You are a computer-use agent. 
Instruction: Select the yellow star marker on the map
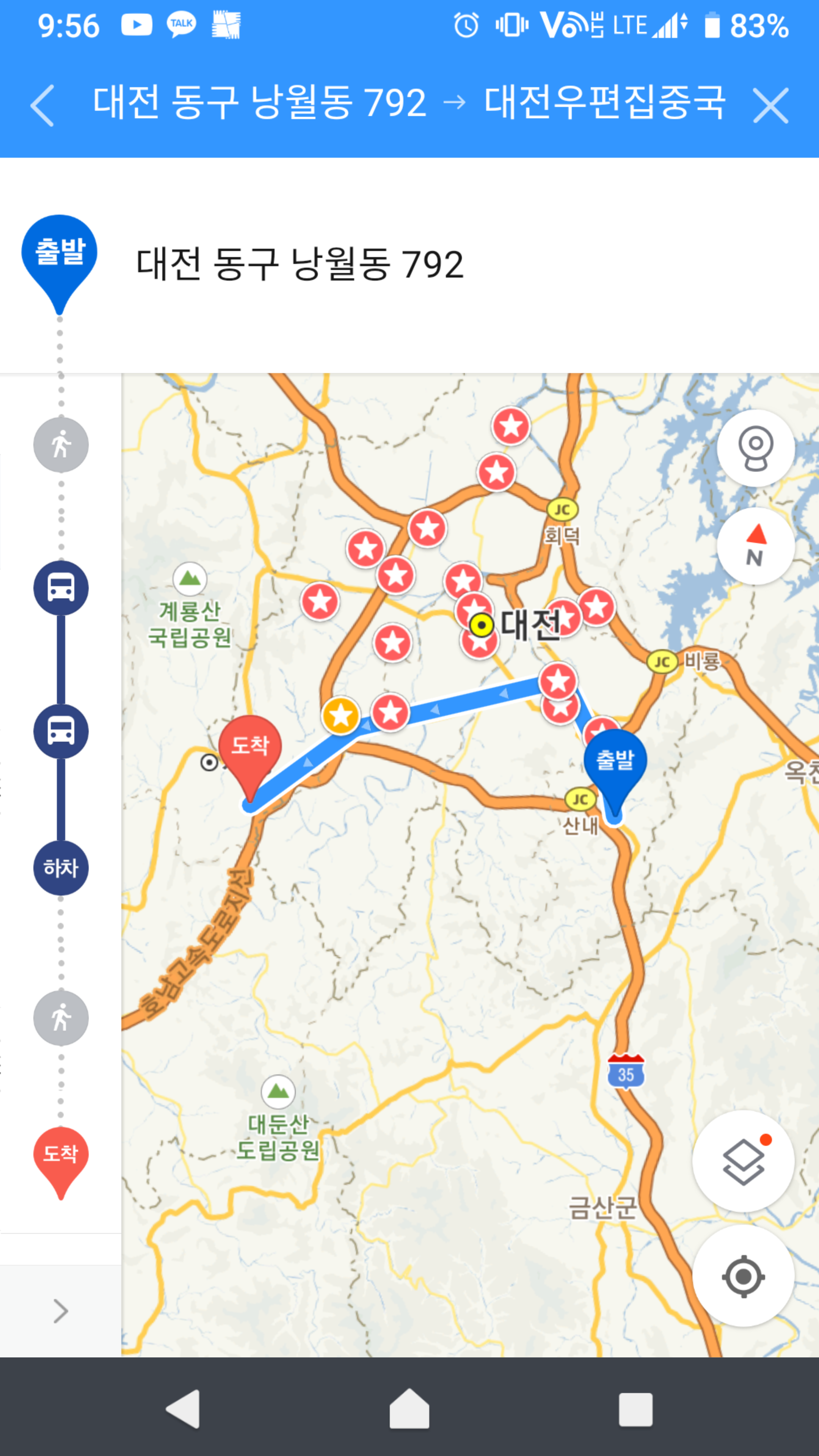(x=341, y=715)
